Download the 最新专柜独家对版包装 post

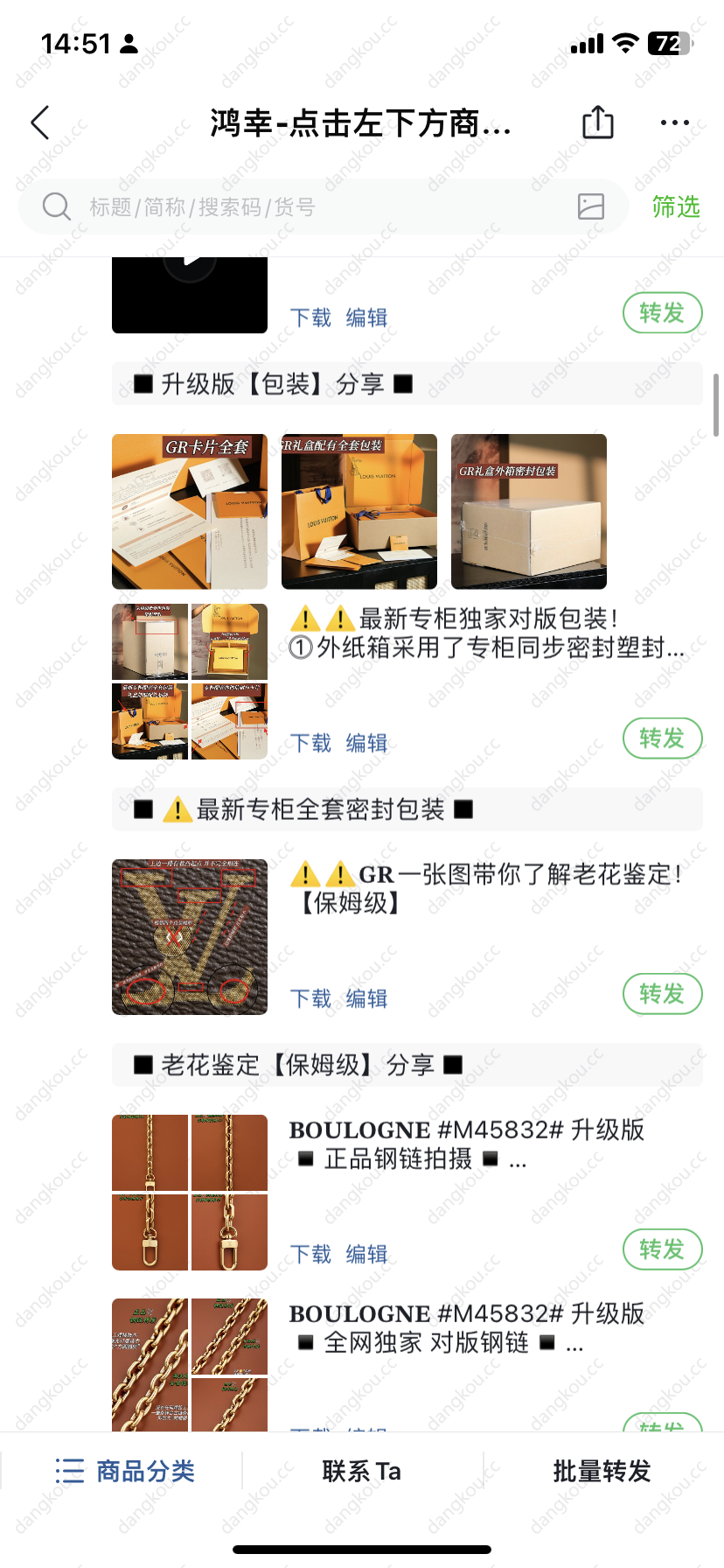tap(310, 743)
